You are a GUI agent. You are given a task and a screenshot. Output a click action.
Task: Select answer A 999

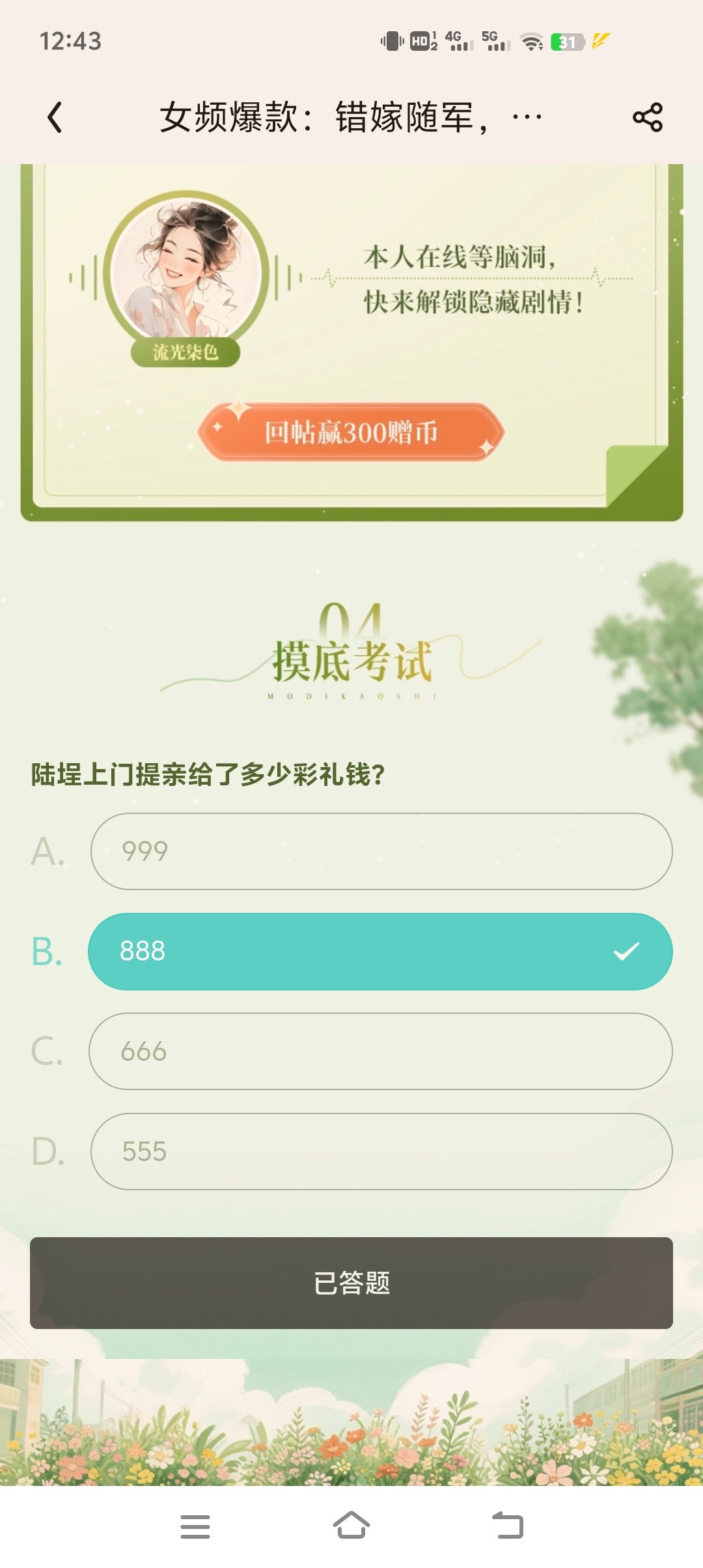381,851
